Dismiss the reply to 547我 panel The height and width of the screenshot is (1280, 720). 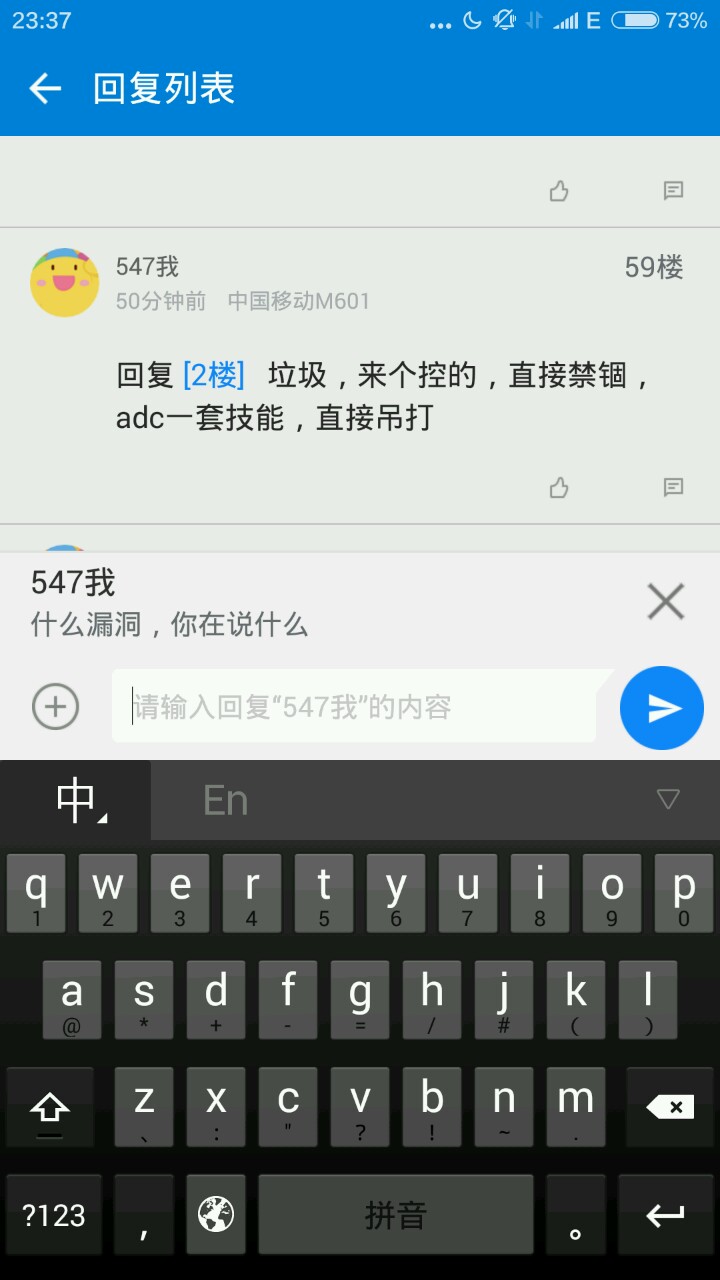[x=665, y=602]
